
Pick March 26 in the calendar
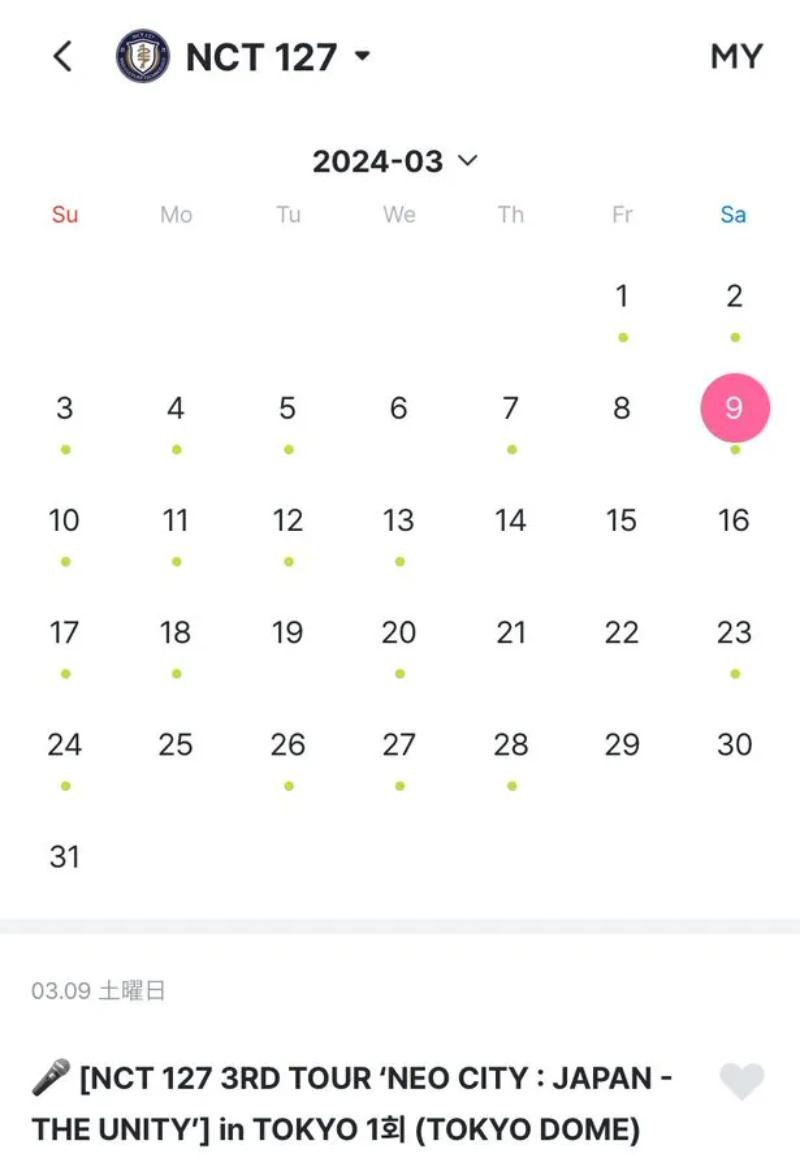click(x=288, y=745)
